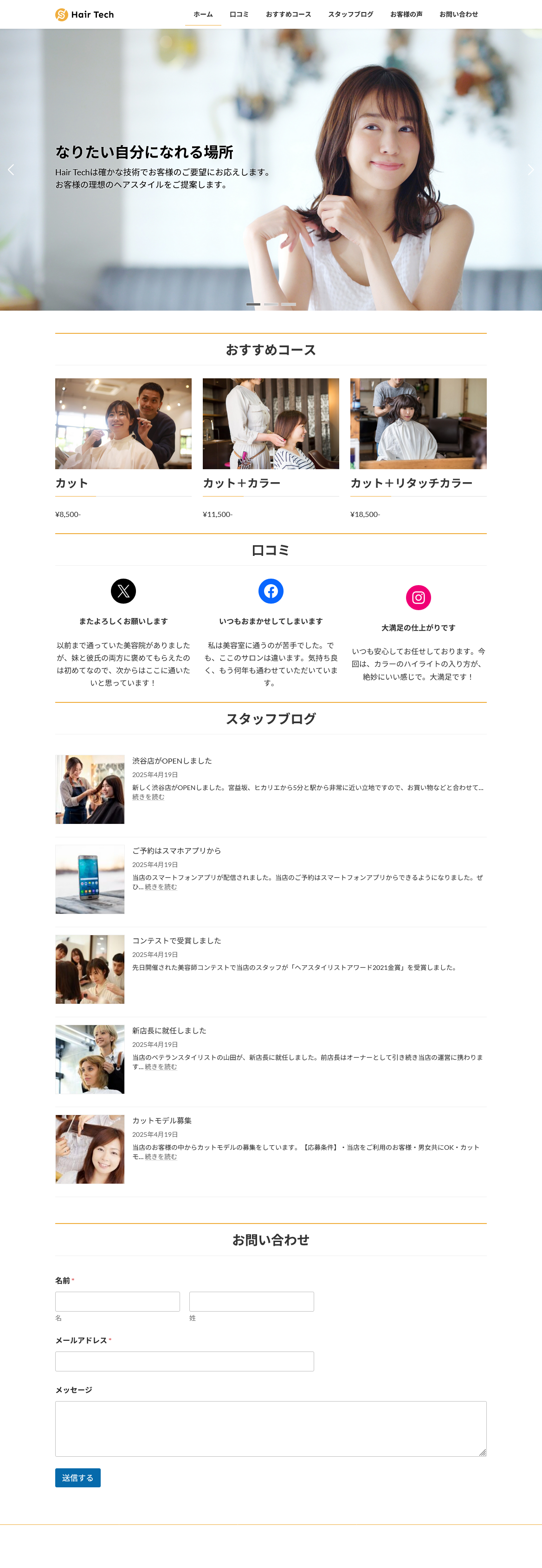Tap the X icon above またよろしくお願いします
Viewport: 542px width, 1568px height.
tap(123, 591)
